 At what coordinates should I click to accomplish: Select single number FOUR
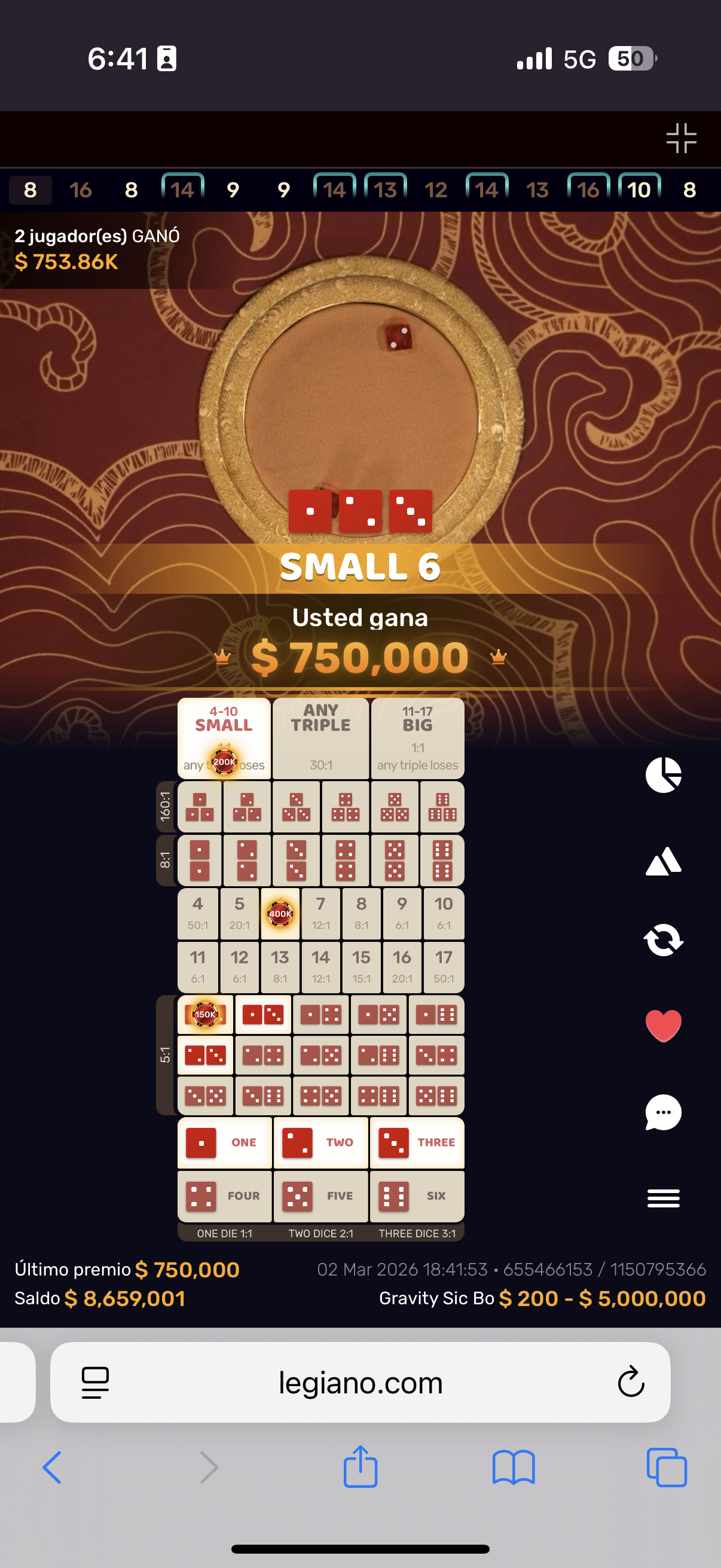224,1195
